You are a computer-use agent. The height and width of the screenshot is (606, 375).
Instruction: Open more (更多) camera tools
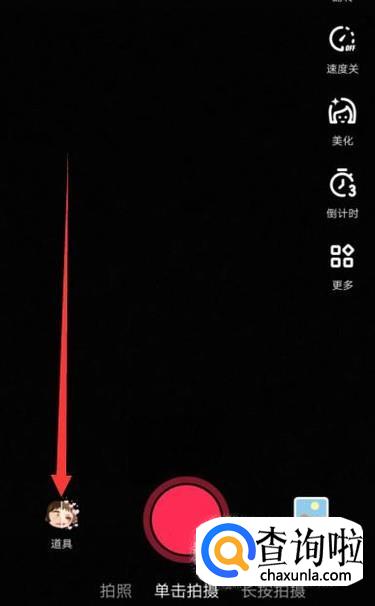click(342, 267)
